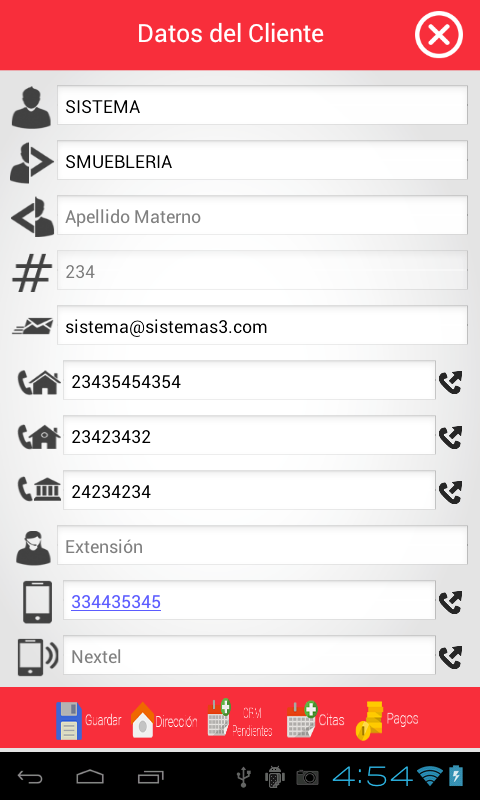This screenshot has width=480, height=800.
Task: Call the office number 24234234
Action: point(450,492)
